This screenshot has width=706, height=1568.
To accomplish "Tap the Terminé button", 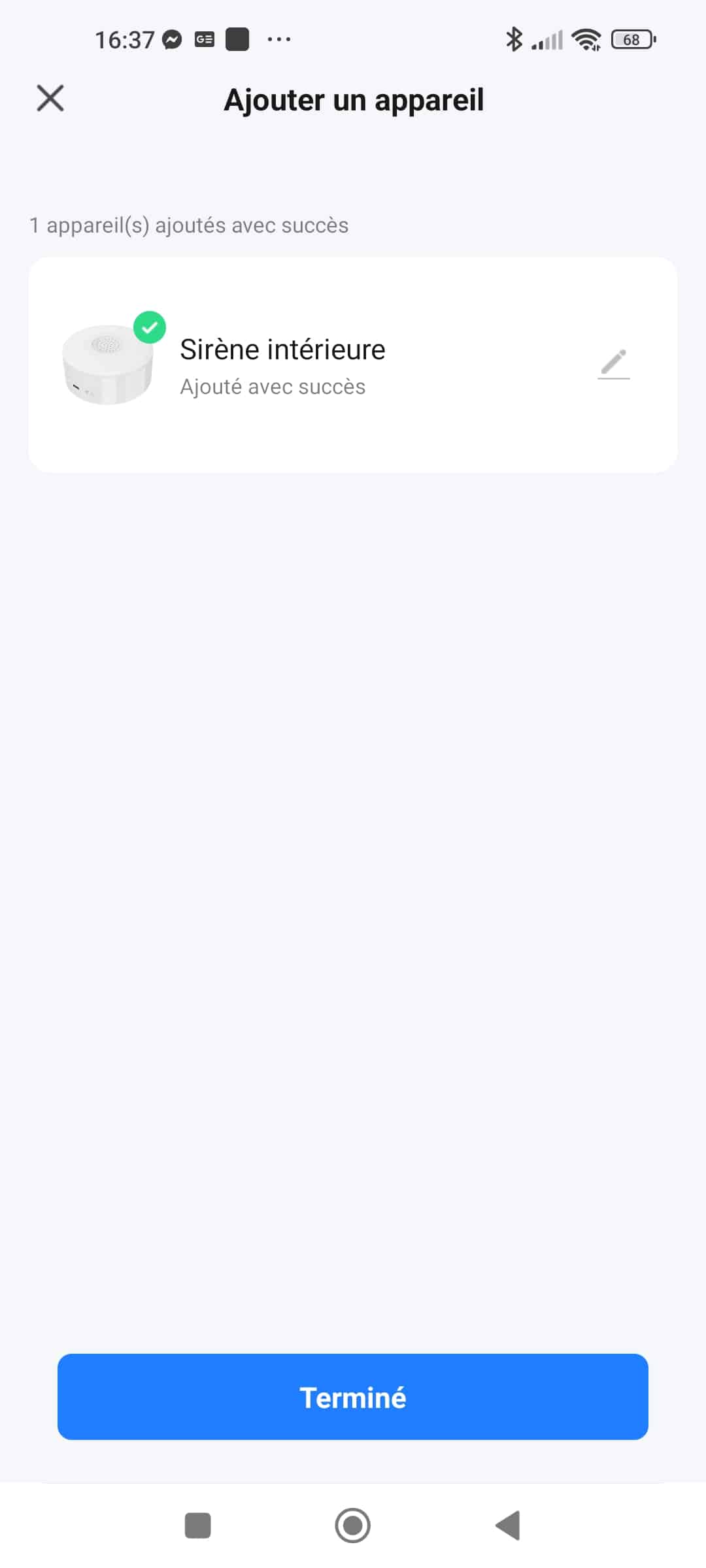I will [353, 1397].
